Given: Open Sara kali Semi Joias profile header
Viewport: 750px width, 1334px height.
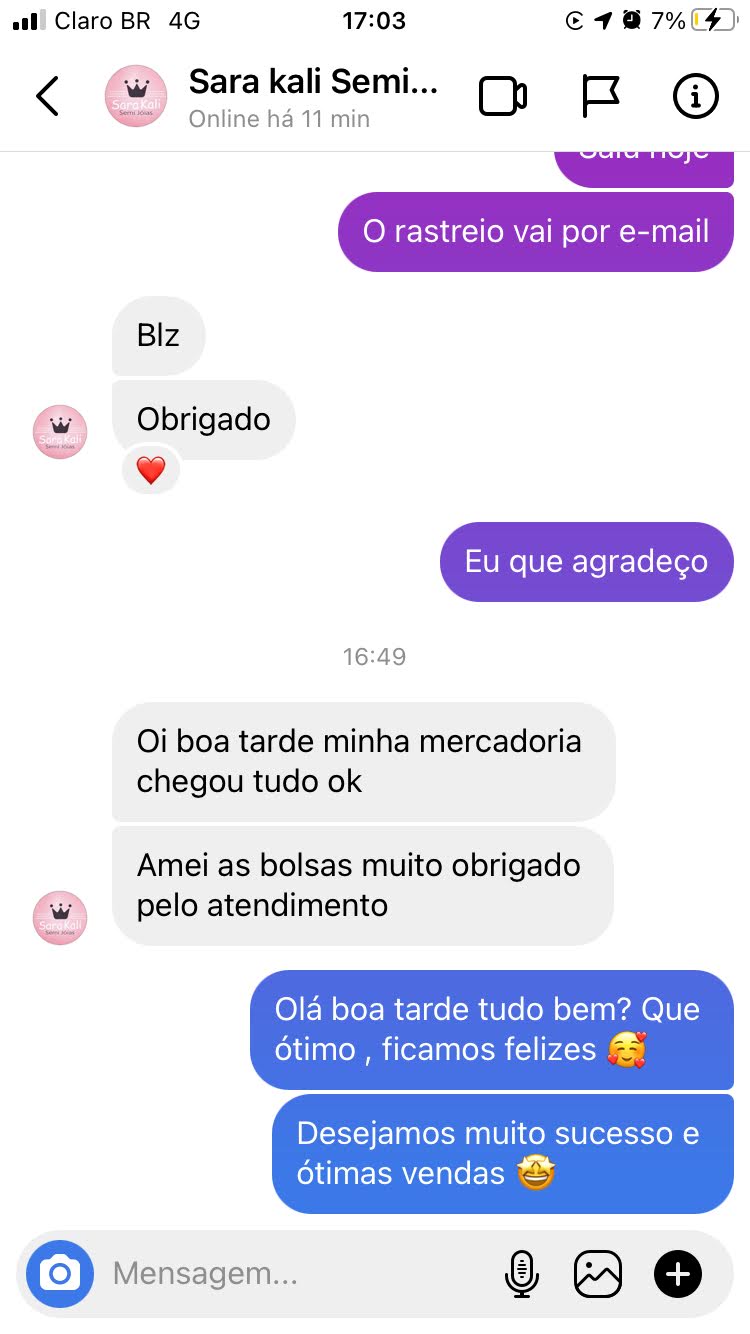Looking at the screenshot, I should coord(312,97).
